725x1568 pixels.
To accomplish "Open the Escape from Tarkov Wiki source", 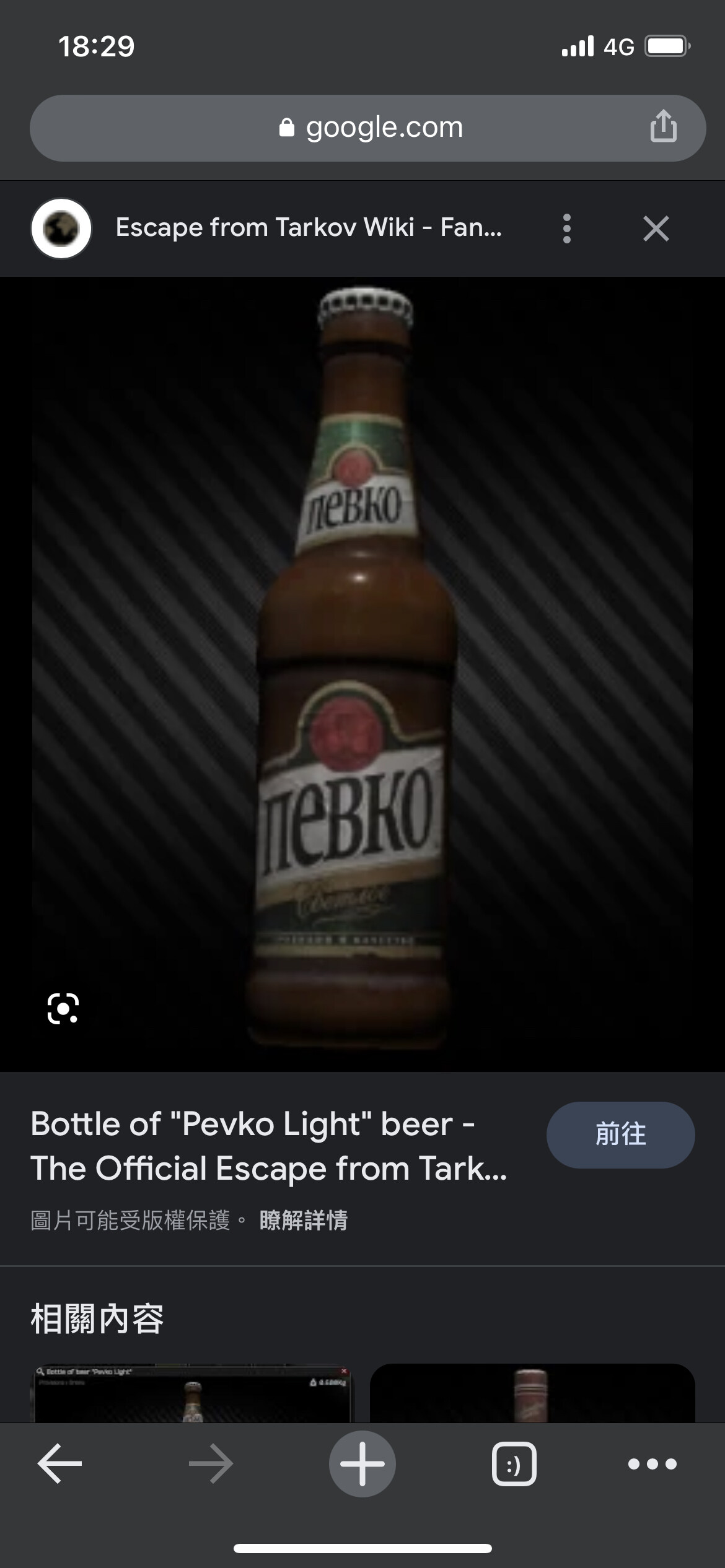I will pyautogui.click(x=309, y=228).
